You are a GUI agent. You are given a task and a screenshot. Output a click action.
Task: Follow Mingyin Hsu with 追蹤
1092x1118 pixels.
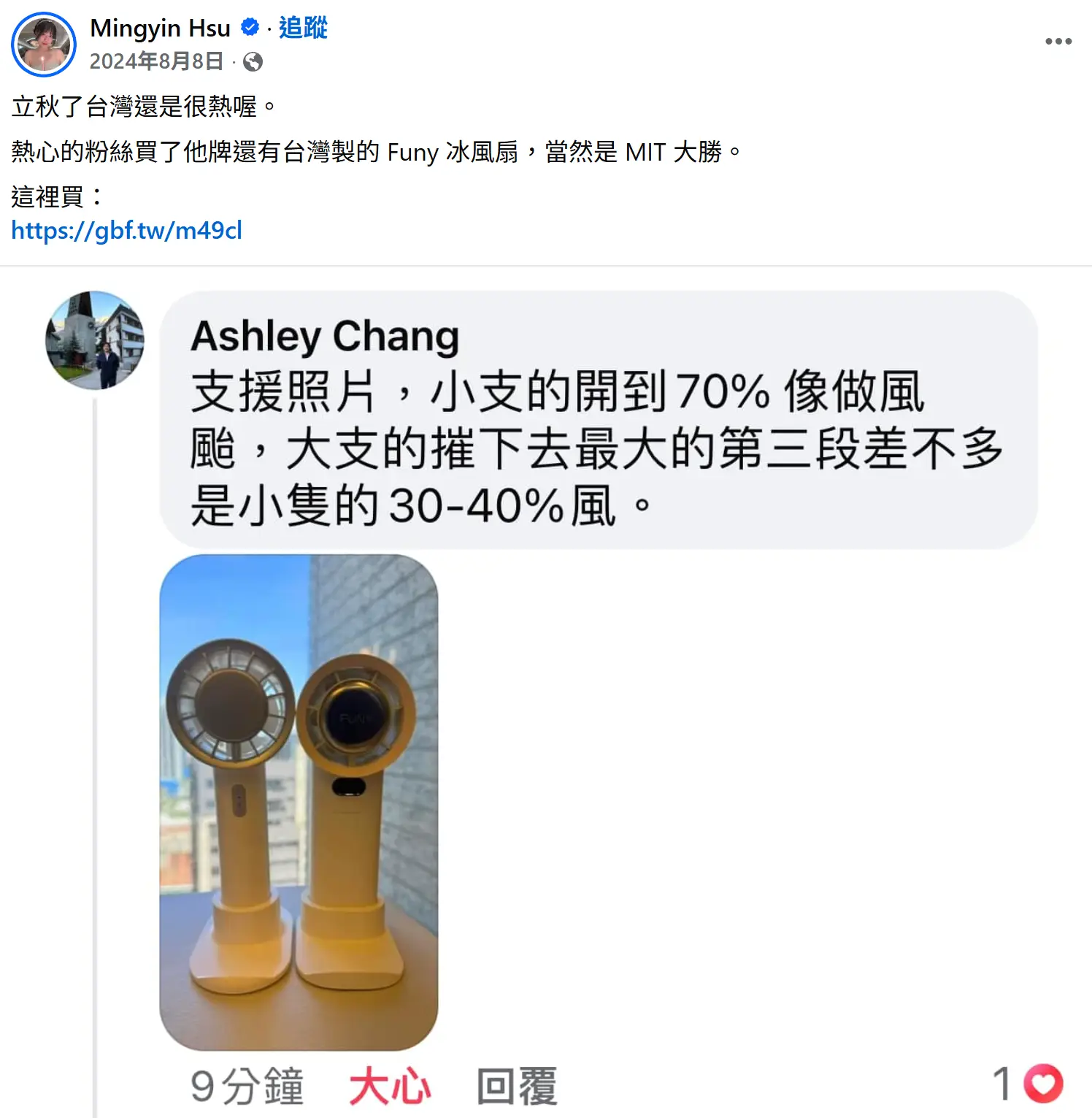303,28
